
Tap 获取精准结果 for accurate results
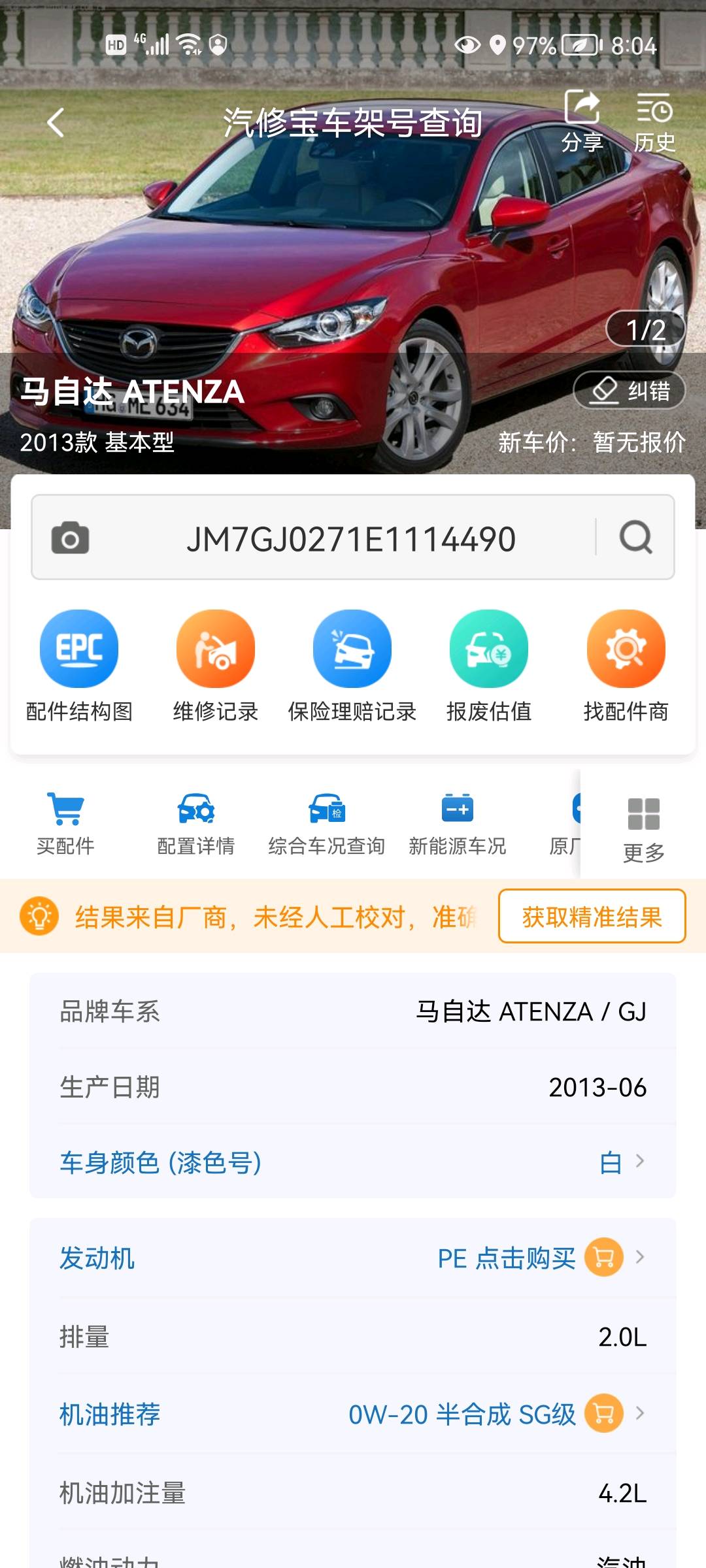592,916
